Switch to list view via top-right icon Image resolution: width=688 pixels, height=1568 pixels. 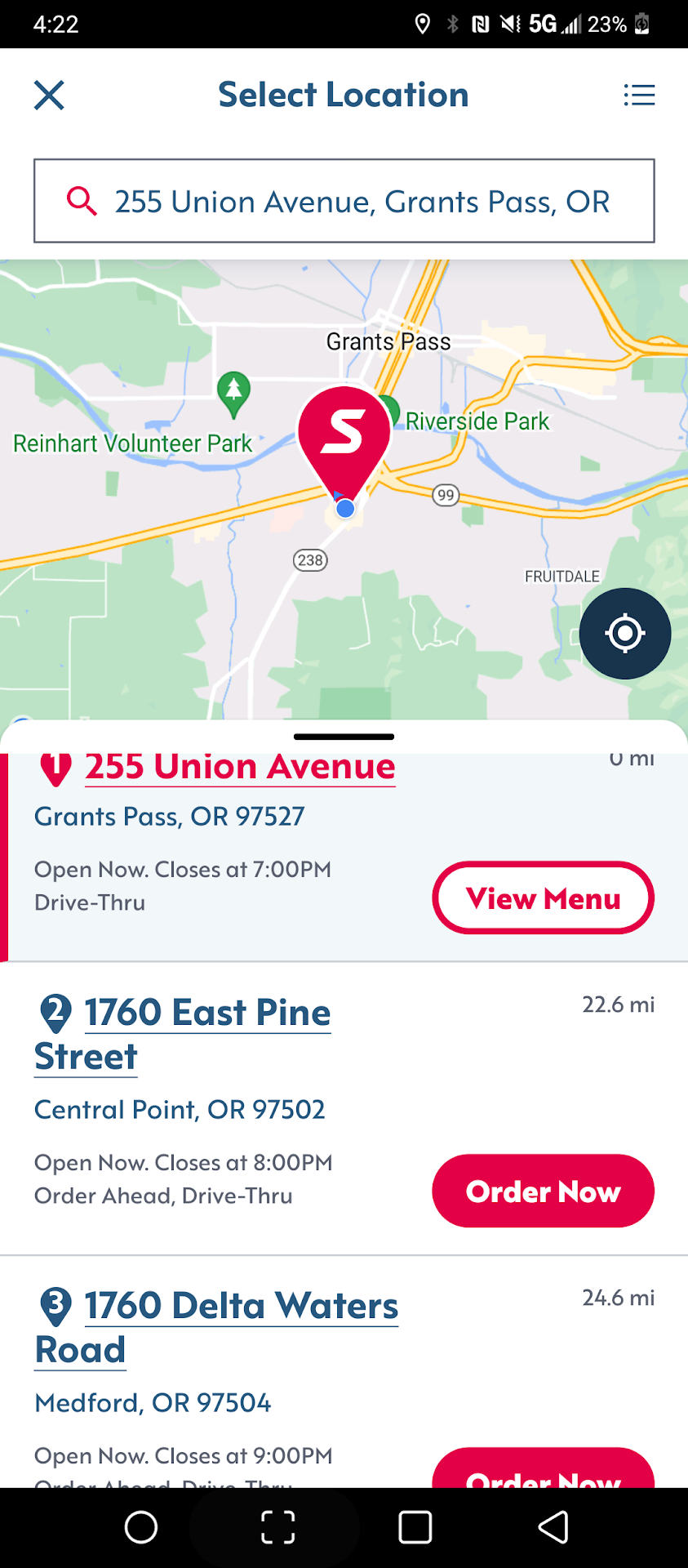coord(639,96)
